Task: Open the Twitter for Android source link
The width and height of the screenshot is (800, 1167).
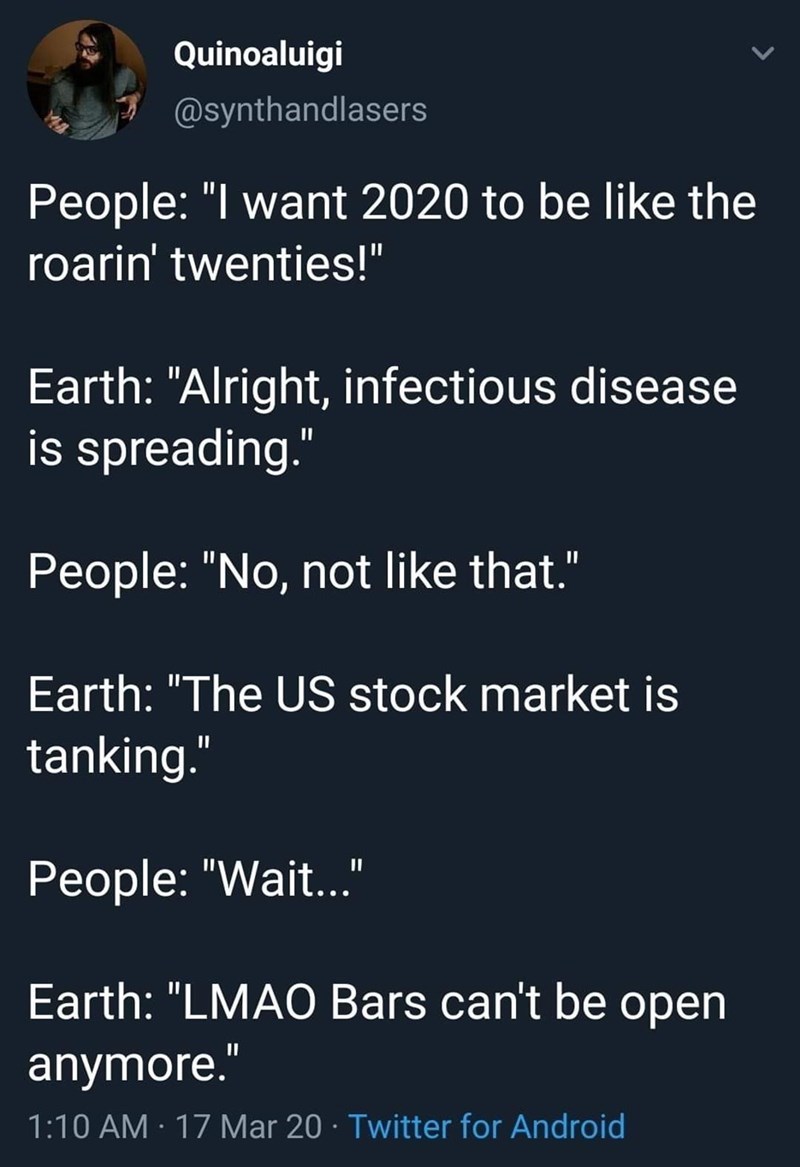Action: 487,1127
